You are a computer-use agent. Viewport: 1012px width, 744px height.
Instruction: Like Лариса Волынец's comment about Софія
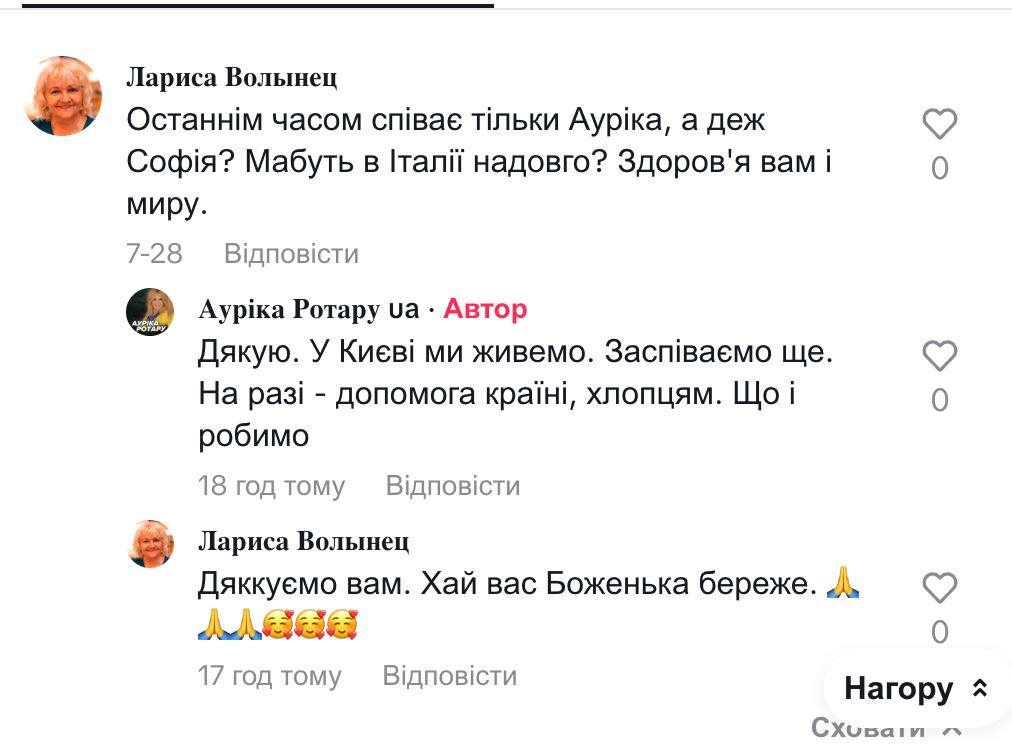[x=939, y=125]
